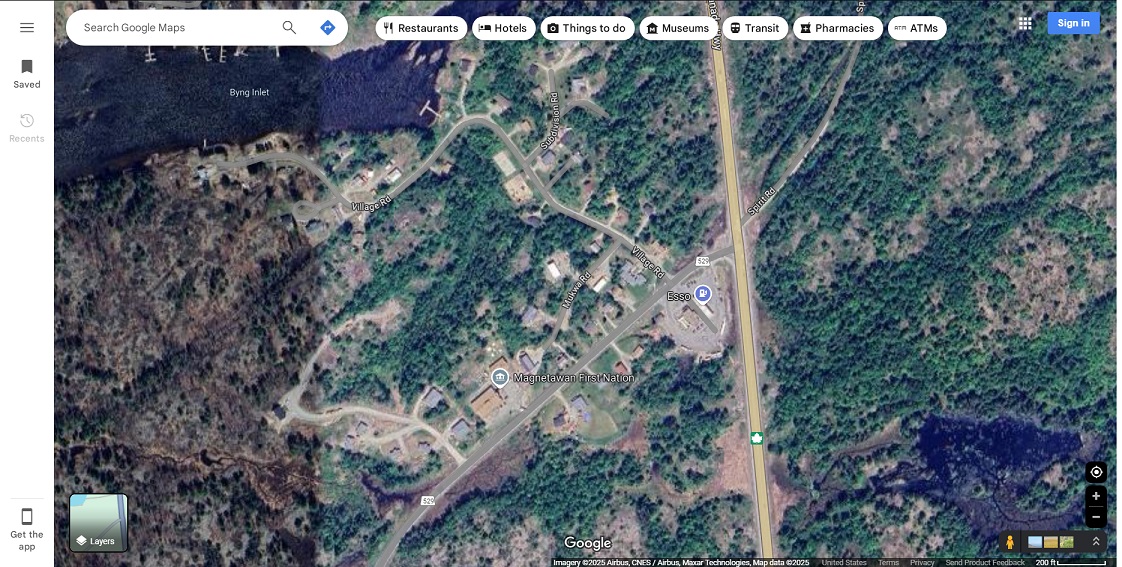
Task: Zoom in on the map
Action: (1096, 496)
